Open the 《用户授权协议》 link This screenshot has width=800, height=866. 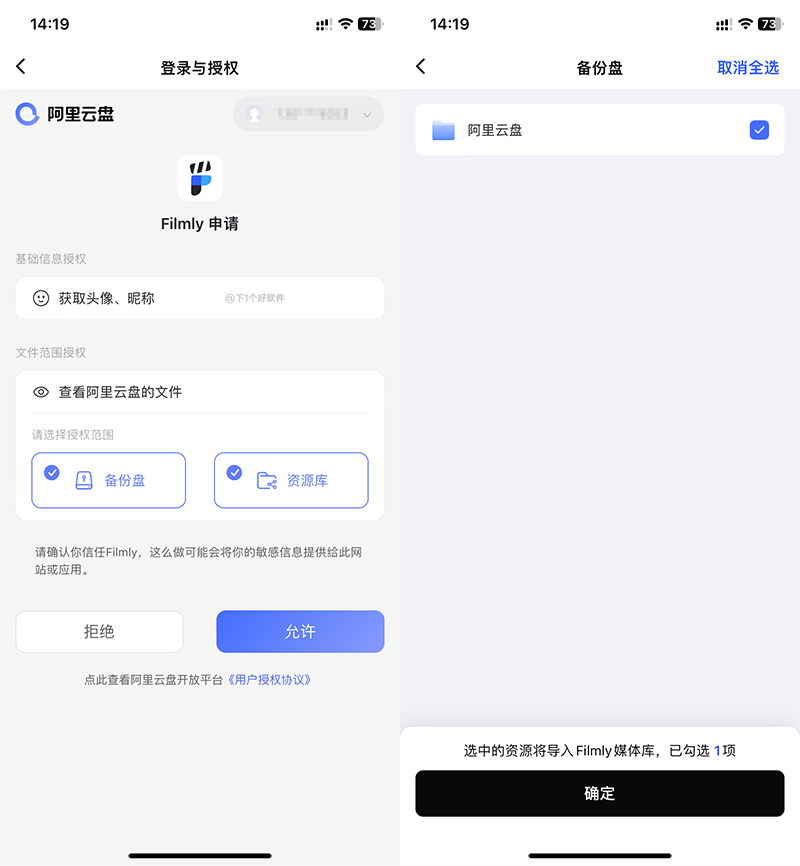point(270,680)
